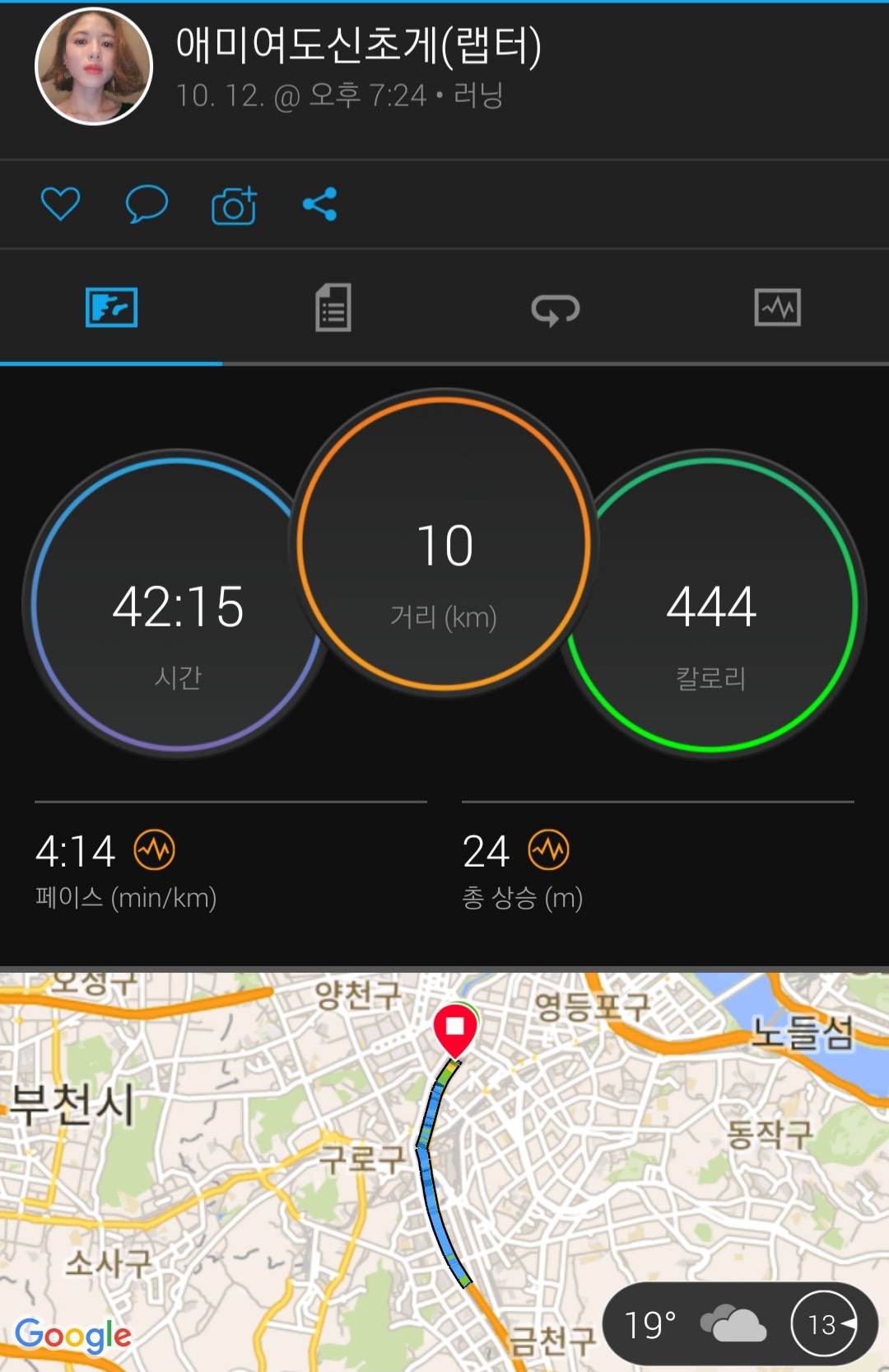Open the profile photo of the runner

94,67
